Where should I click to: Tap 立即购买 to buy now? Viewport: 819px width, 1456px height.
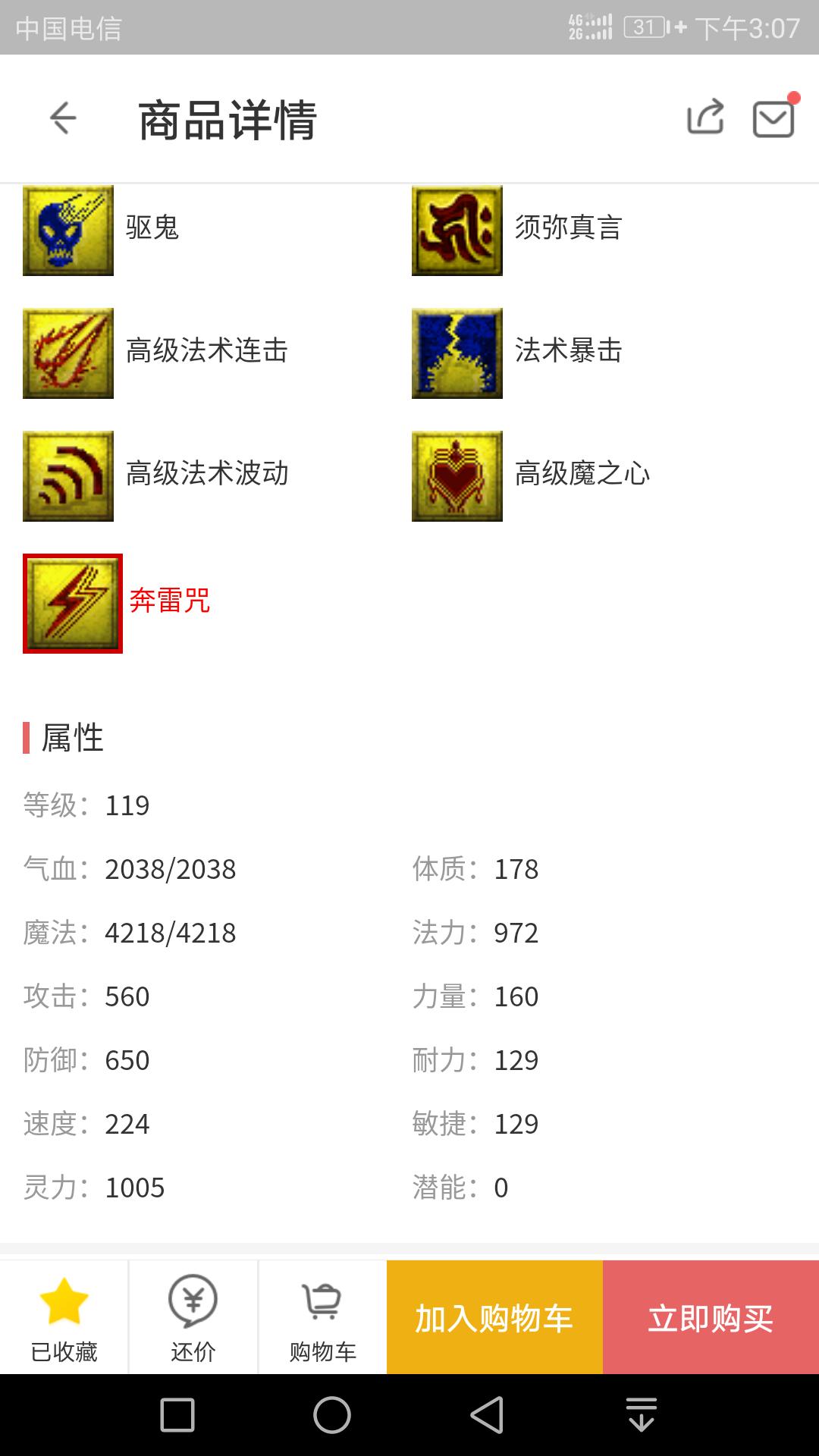coord(711,1318)
